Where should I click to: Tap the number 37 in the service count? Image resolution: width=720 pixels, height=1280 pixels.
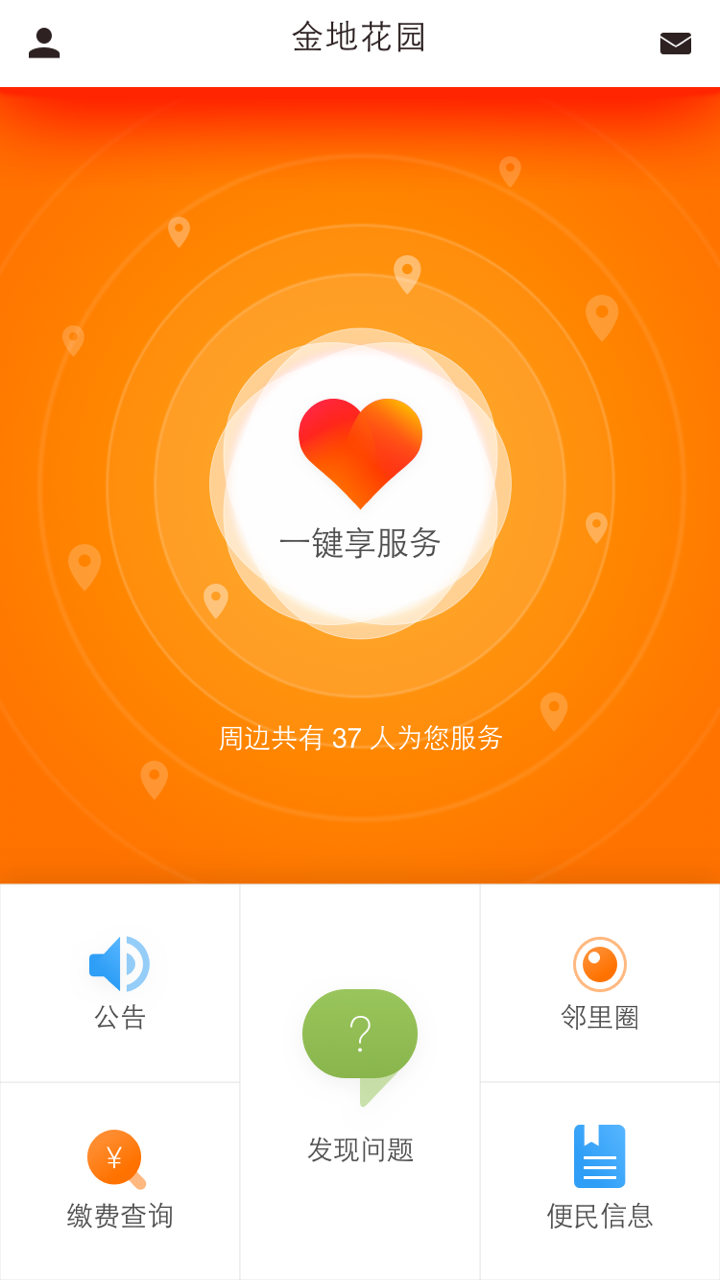347,738
